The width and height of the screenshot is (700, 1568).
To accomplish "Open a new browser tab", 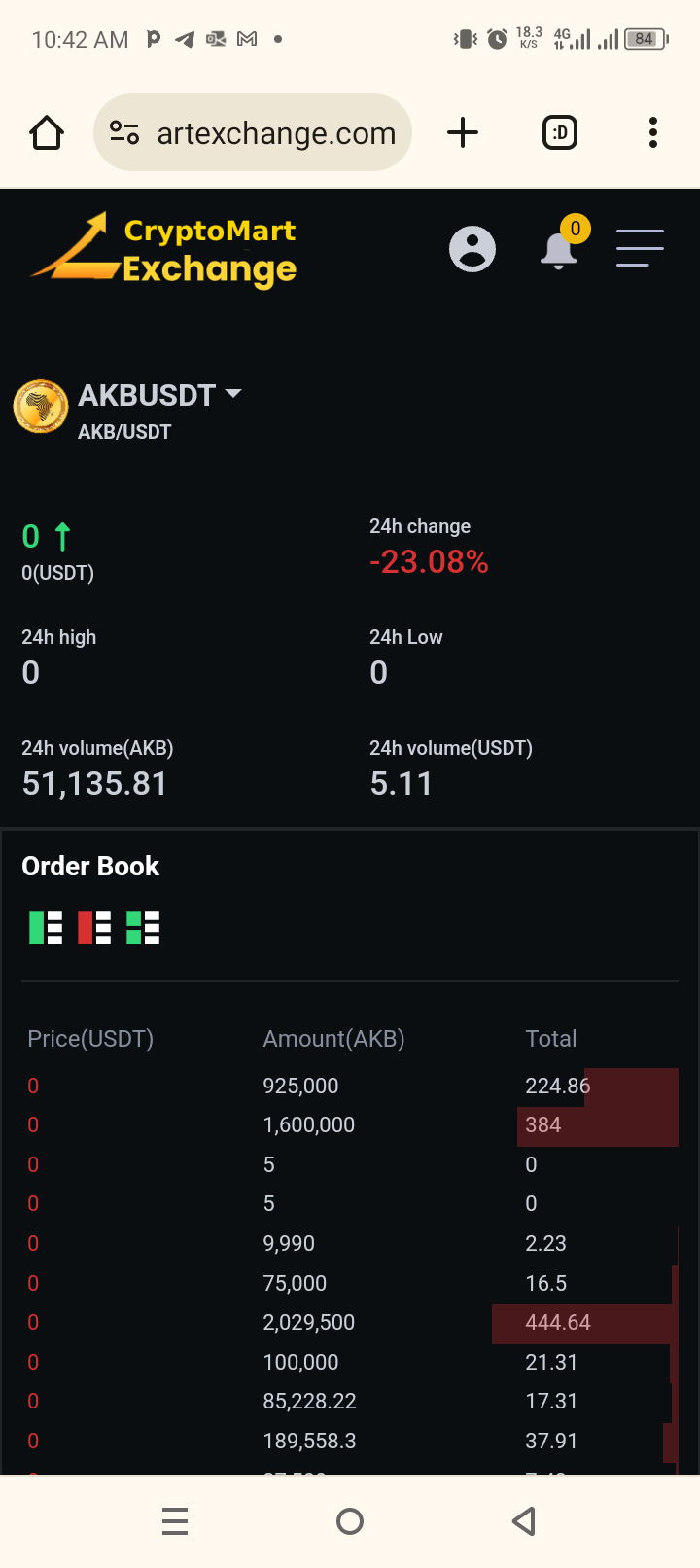I will pos(463,132).
